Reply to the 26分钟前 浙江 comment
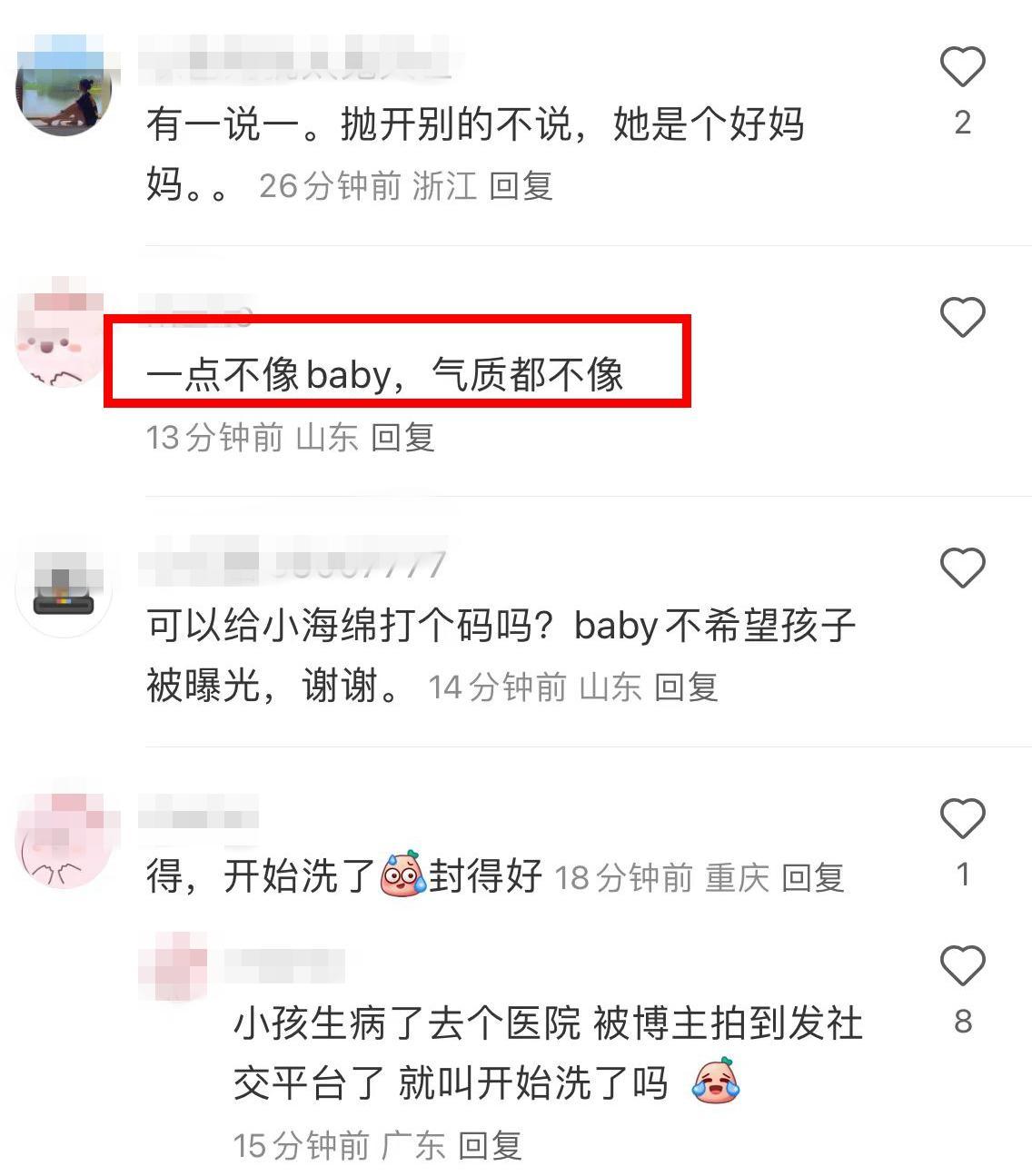This screenshot has height=1176, width=1032. 521,186
